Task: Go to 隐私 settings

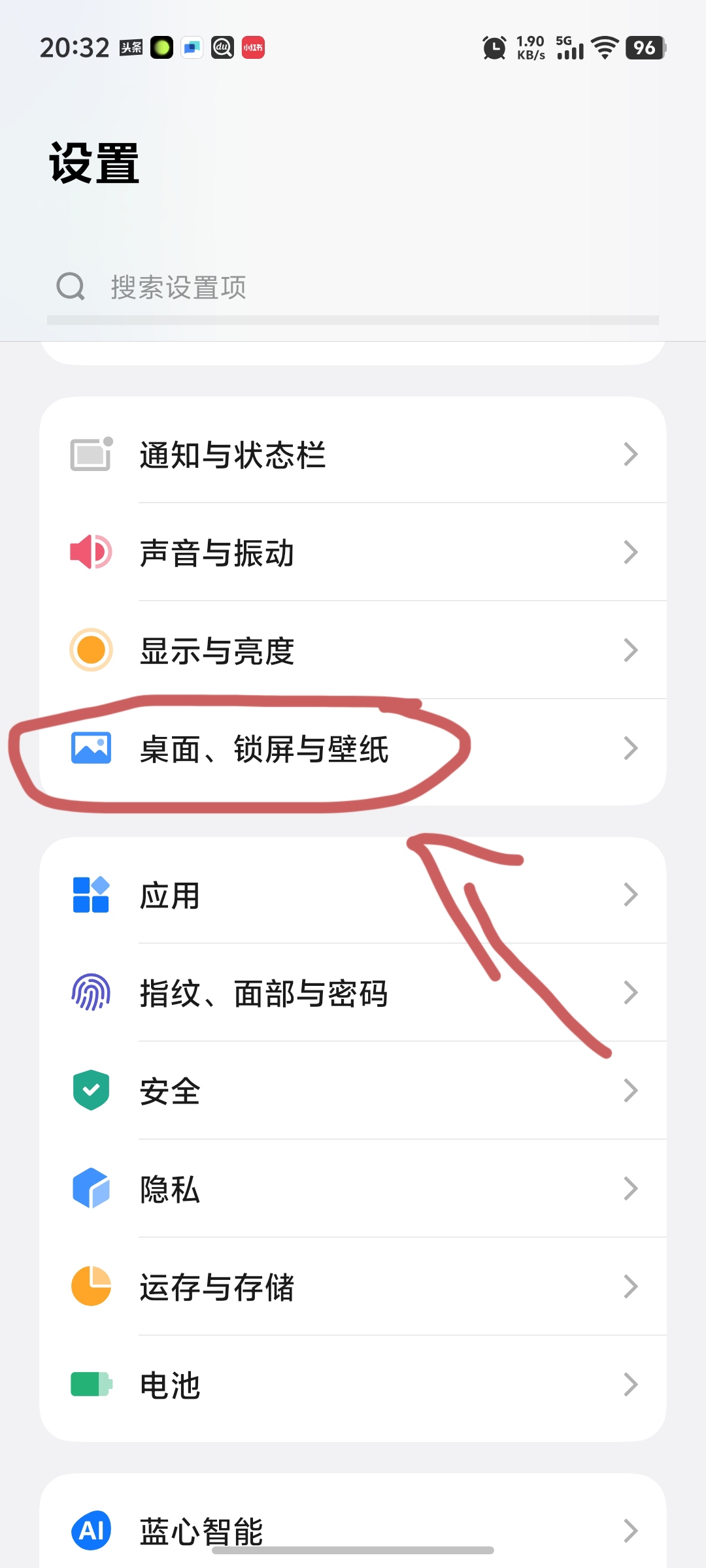Action: [353, 1189]
